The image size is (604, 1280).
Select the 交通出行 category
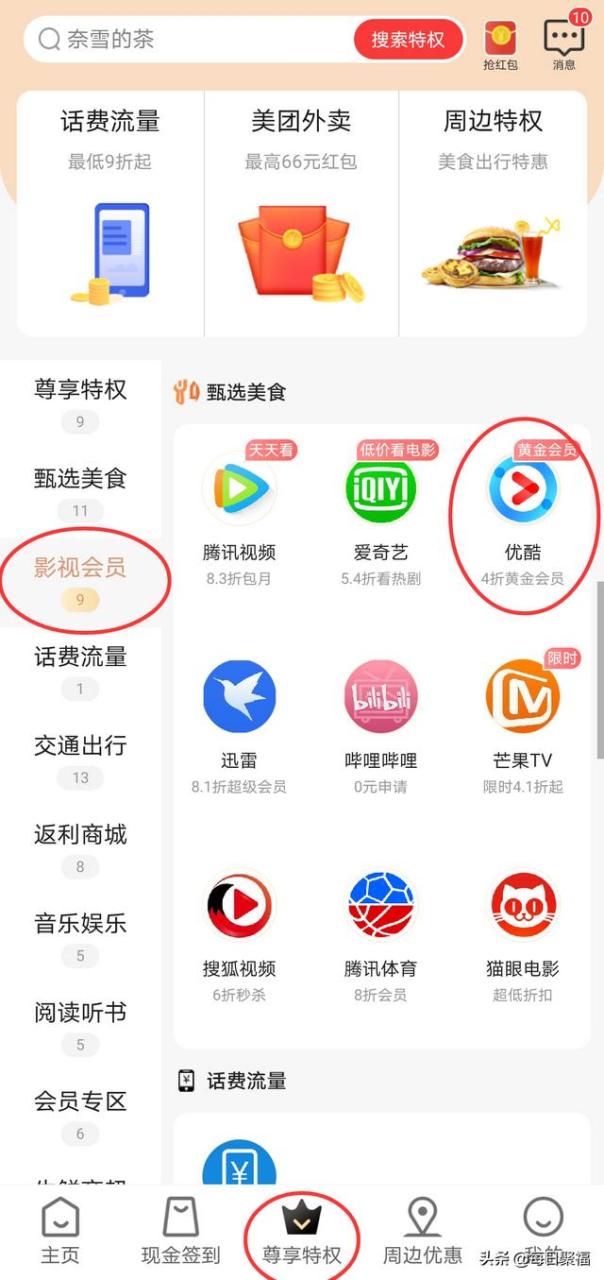tap(80, 759)
